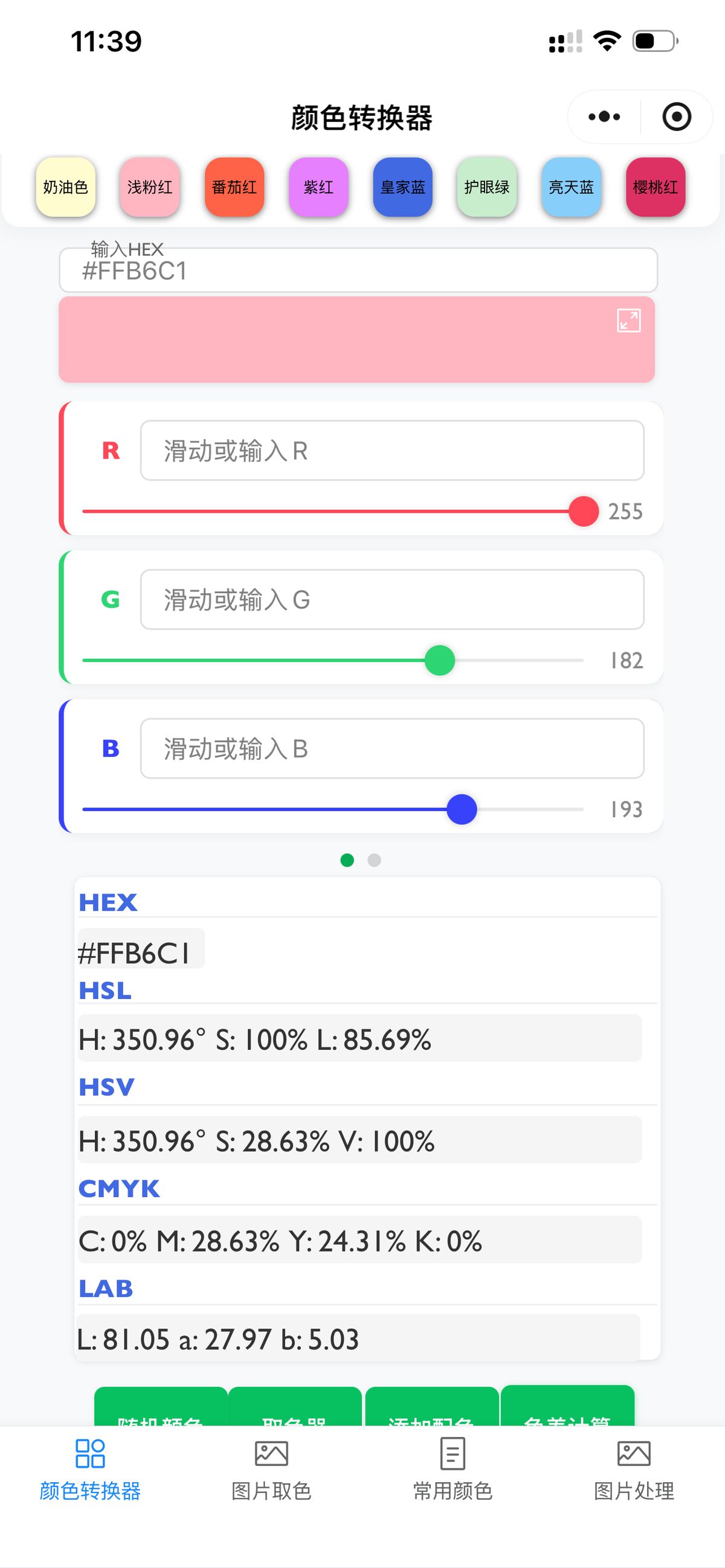Apply the 皇家蓝 color swatch
The image size is (725, 1568).
[402, 187]
